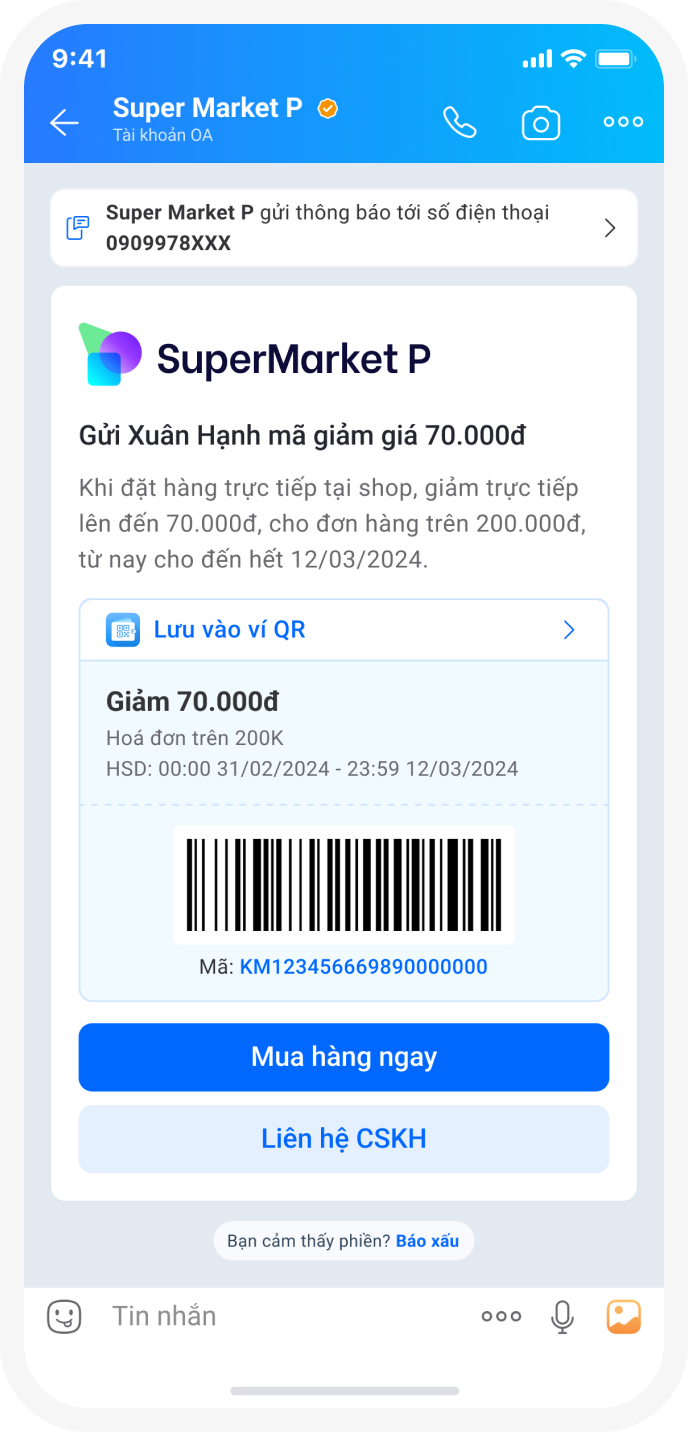The height and width of the screenshot is (1432, 688).
Task: Contact support via Liên hệ CSKH
Action: 343,1139
